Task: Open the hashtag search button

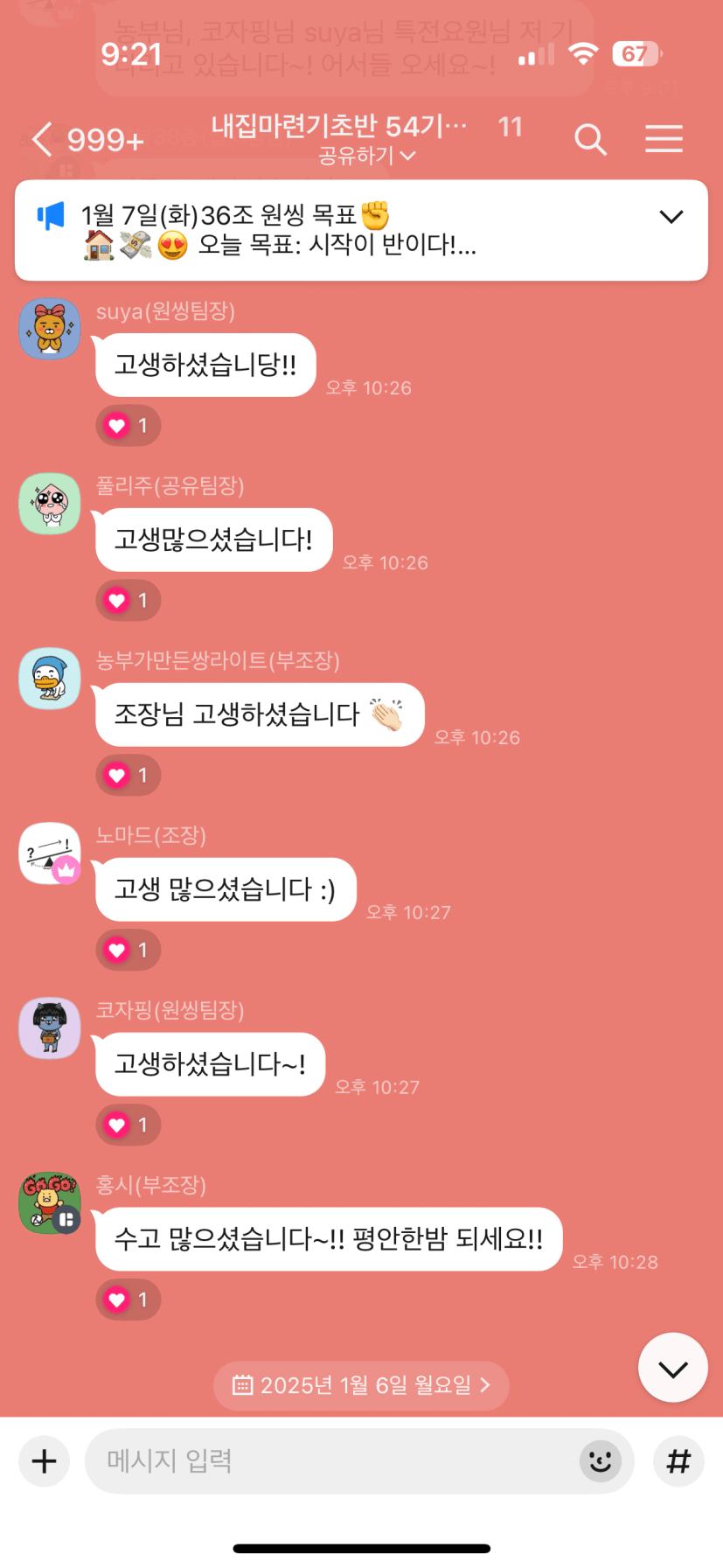Action: click(678, 1461)
